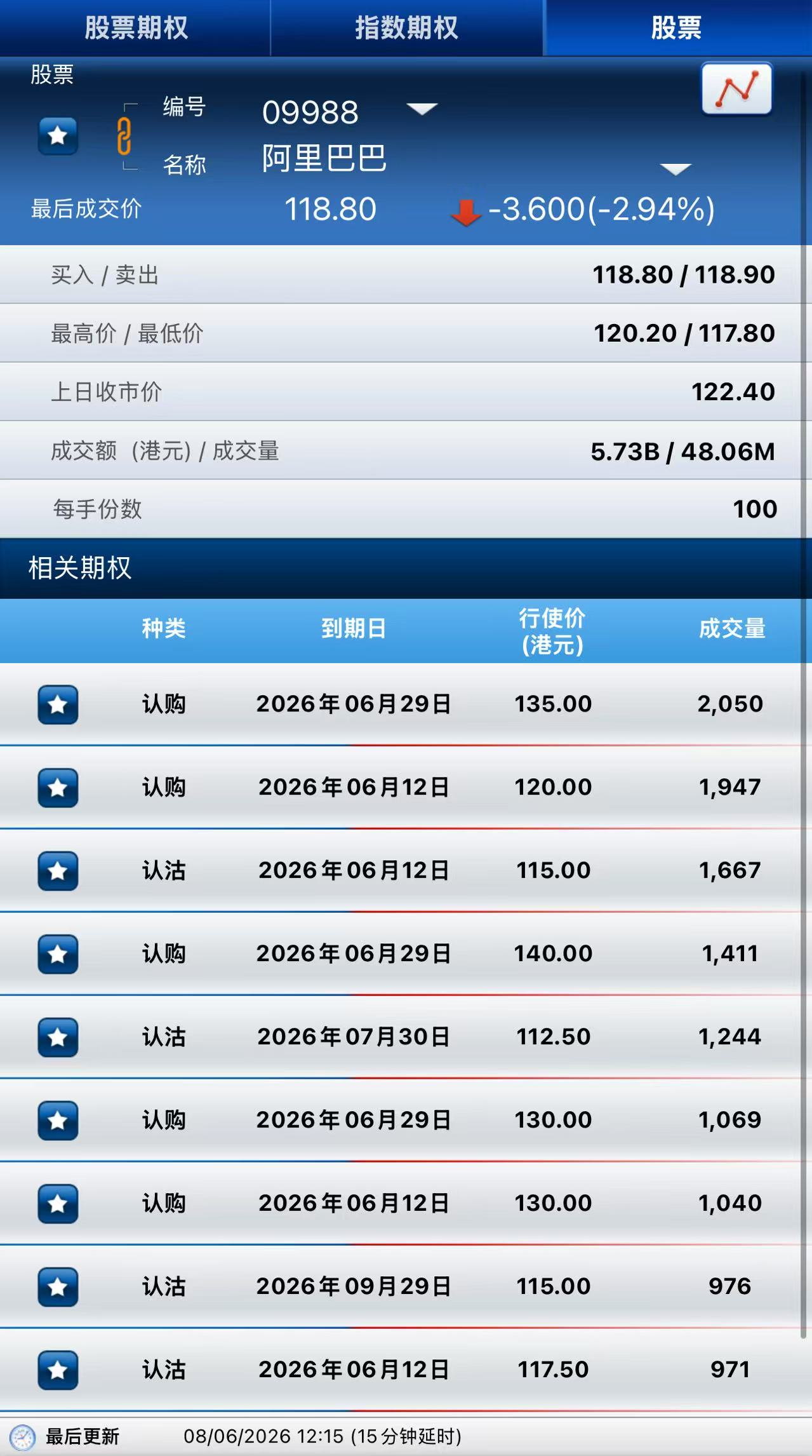
Task: Open 认购 130.00 option expiring 06月29日
Action: pyautogui.click(x=406, y=1120)
